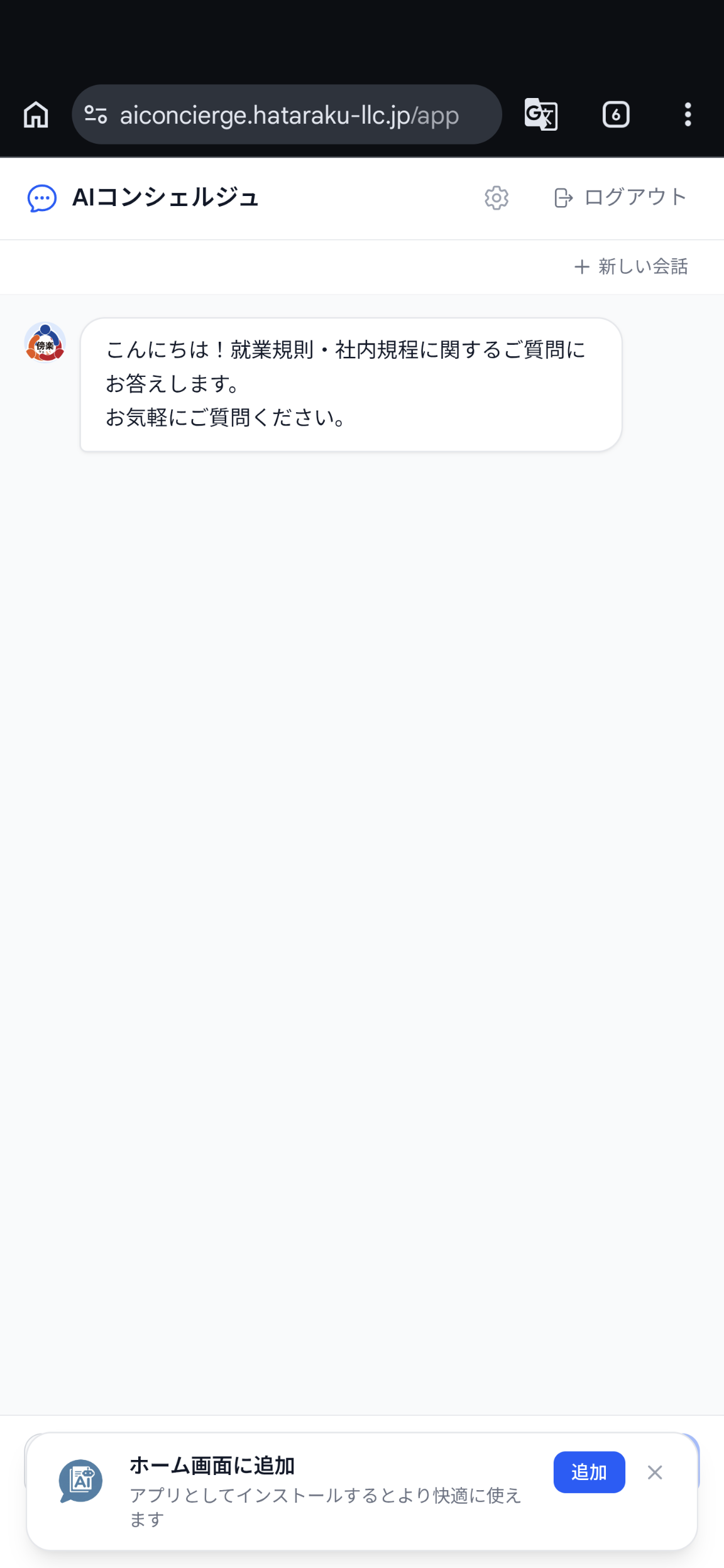This screenshot has height=1568, width=724.
Task: Dismiss the ホーム画面に追加 banner
Action: (x=655, y=1473)
